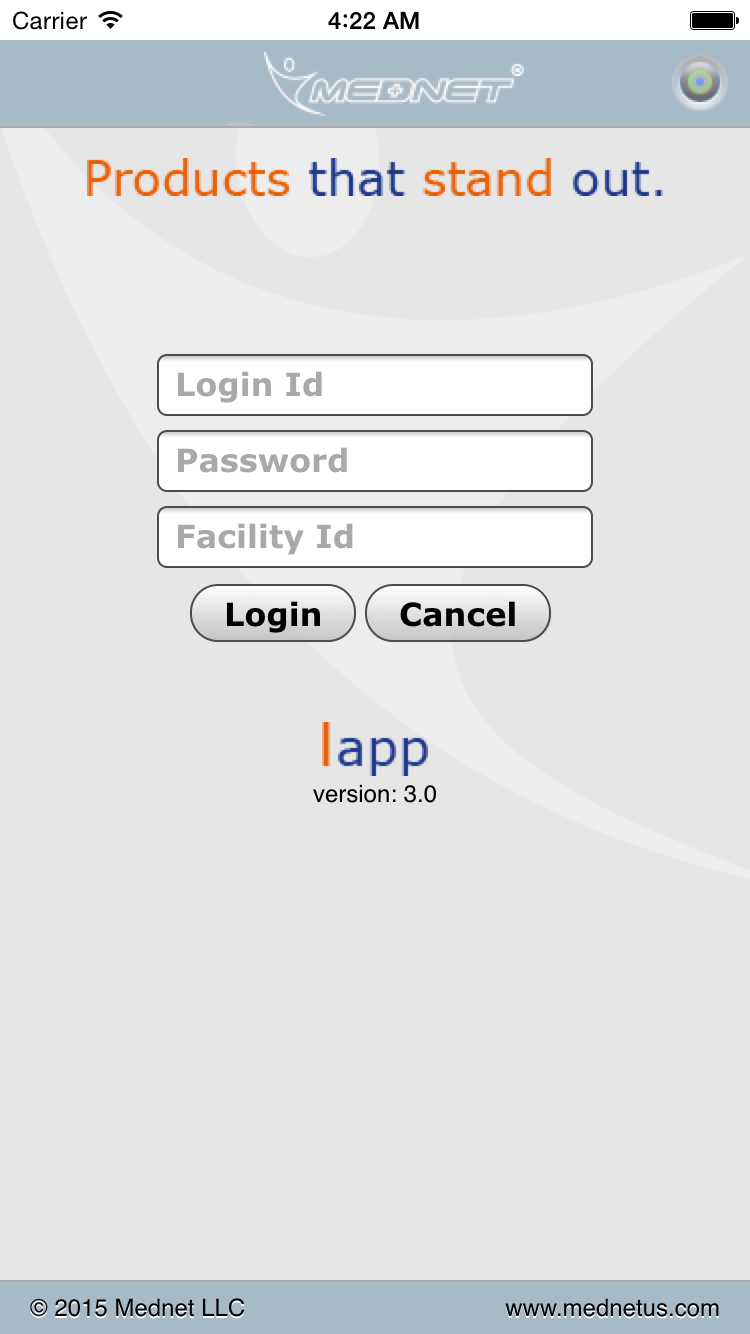
Task: Click the registered trademark symbol beside the logo
Action: tap(518, 70)
